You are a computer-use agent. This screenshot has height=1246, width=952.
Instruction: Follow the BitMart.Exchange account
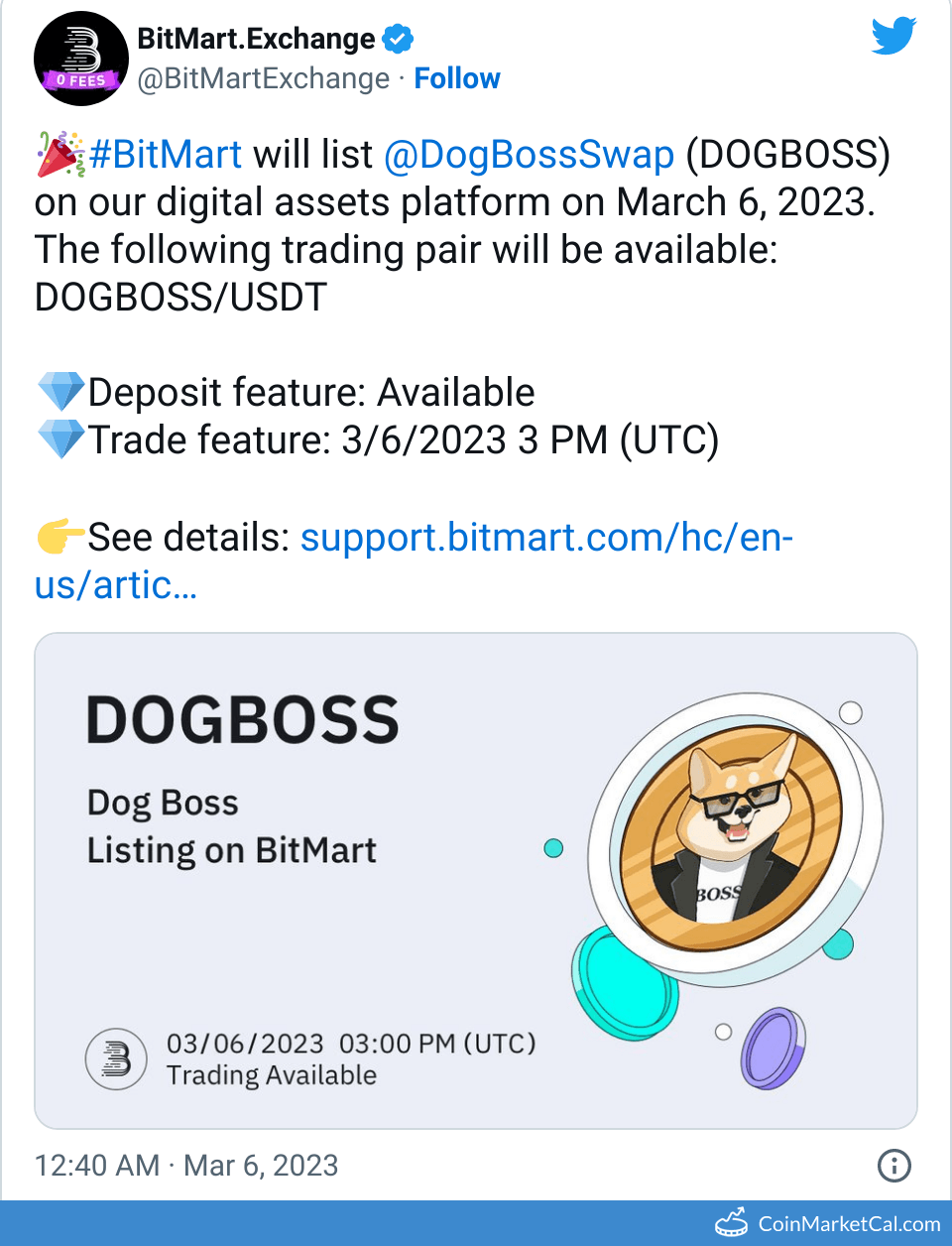(x=456, y=78)
